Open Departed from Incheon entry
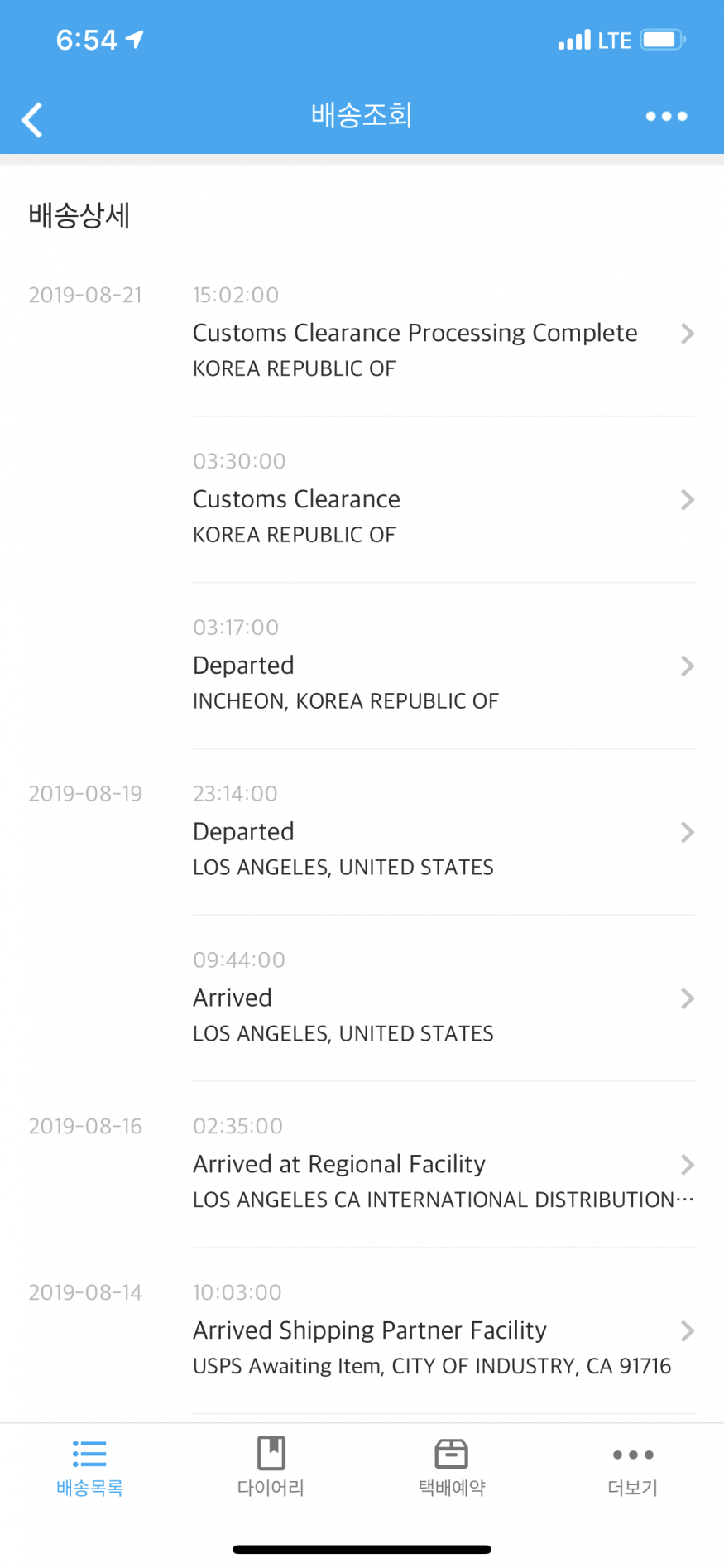The height and width of the screenshot is (1568, 724). click(x=444, y=666)
